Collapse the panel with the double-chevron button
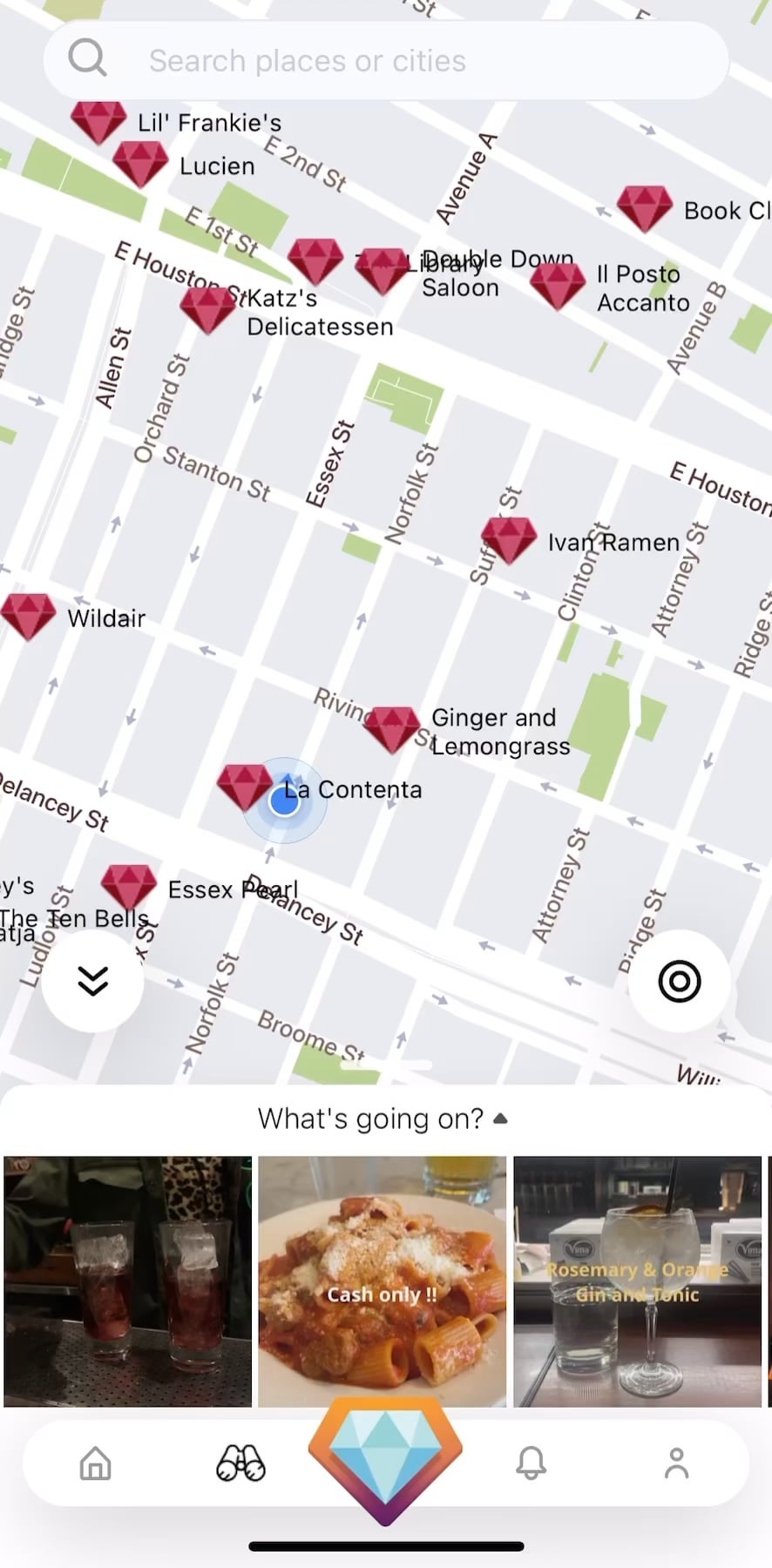 coord(92,981)
